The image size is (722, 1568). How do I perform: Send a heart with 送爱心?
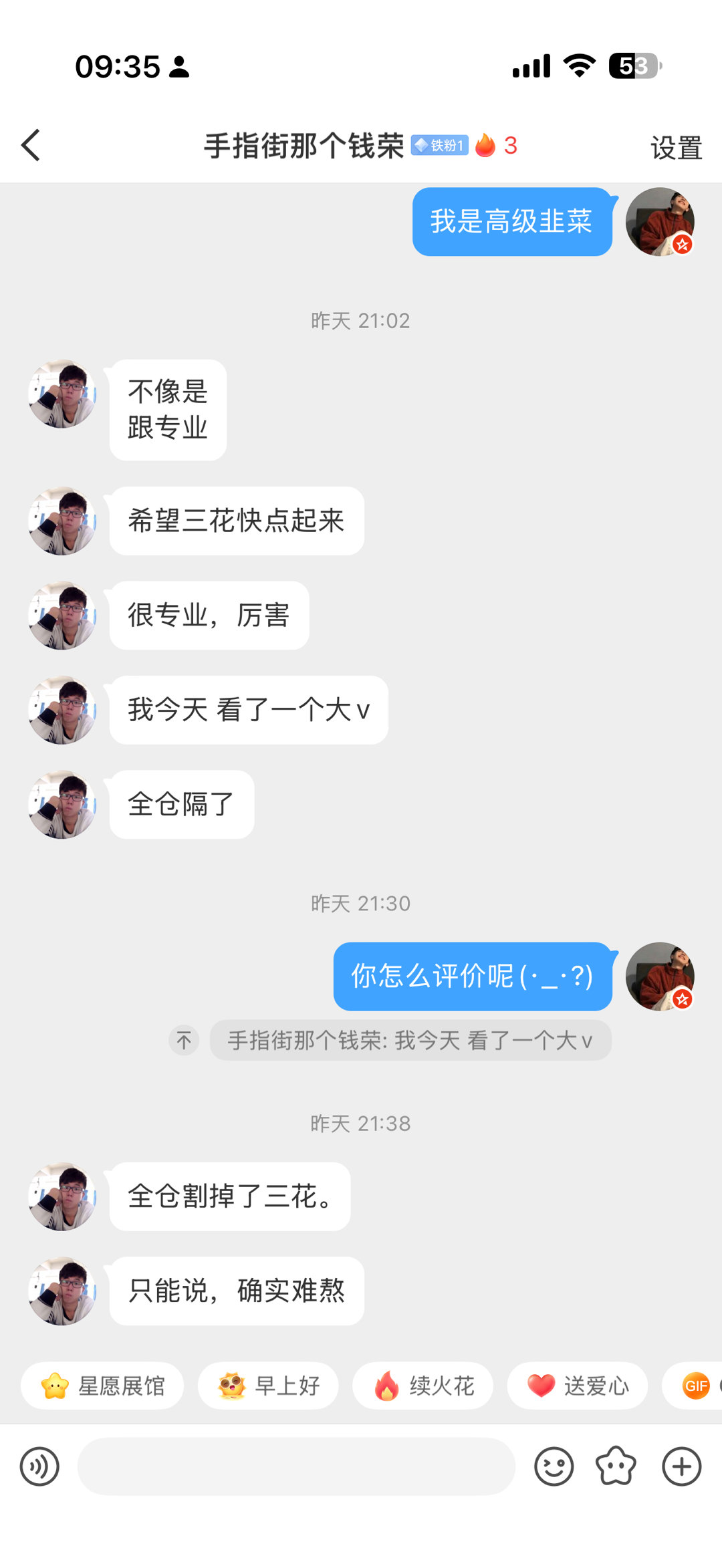(577, 1386)
